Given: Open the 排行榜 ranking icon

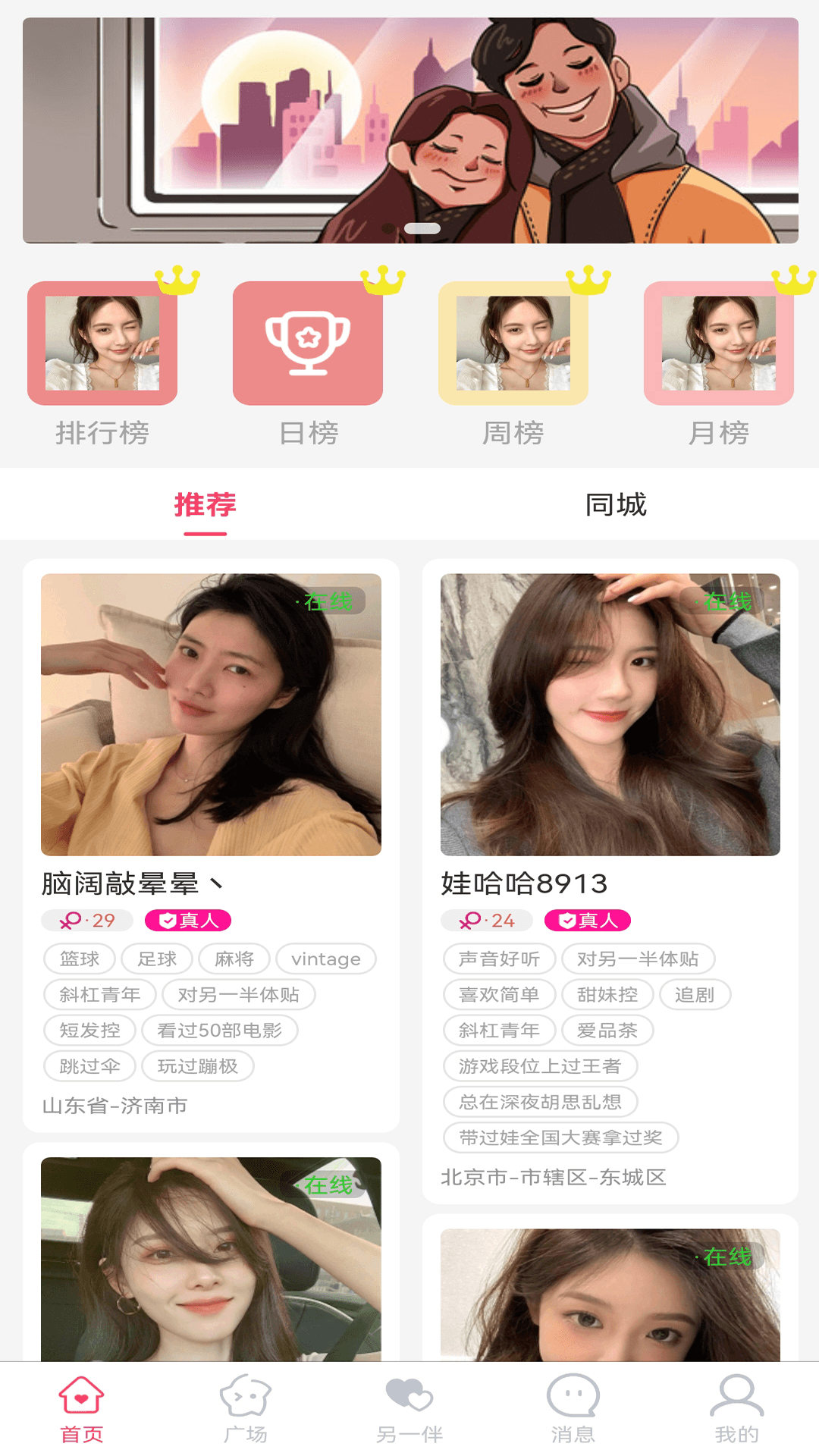Looking at the screenshot, I should (x=102, y=343).
